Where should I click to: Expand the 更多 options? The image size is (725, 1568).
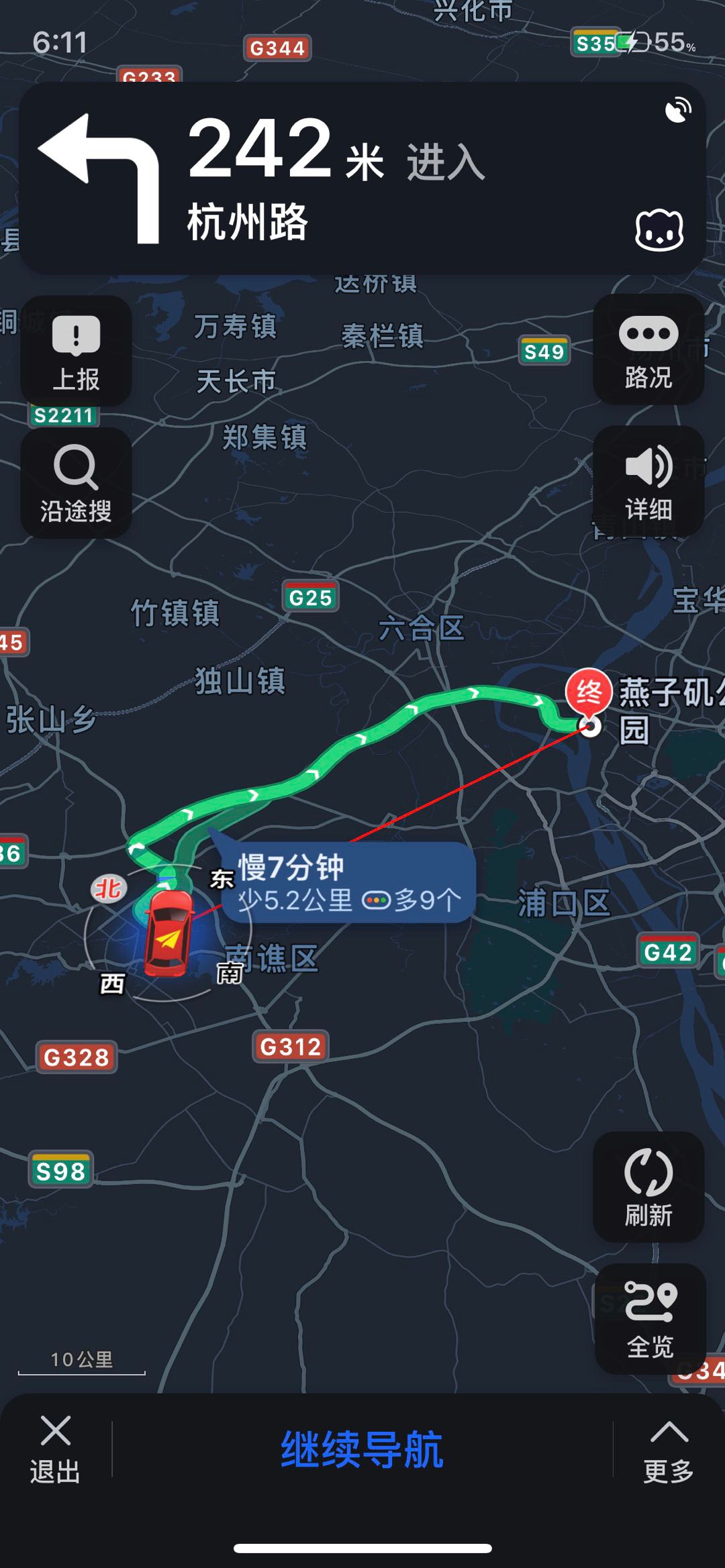668,1449
